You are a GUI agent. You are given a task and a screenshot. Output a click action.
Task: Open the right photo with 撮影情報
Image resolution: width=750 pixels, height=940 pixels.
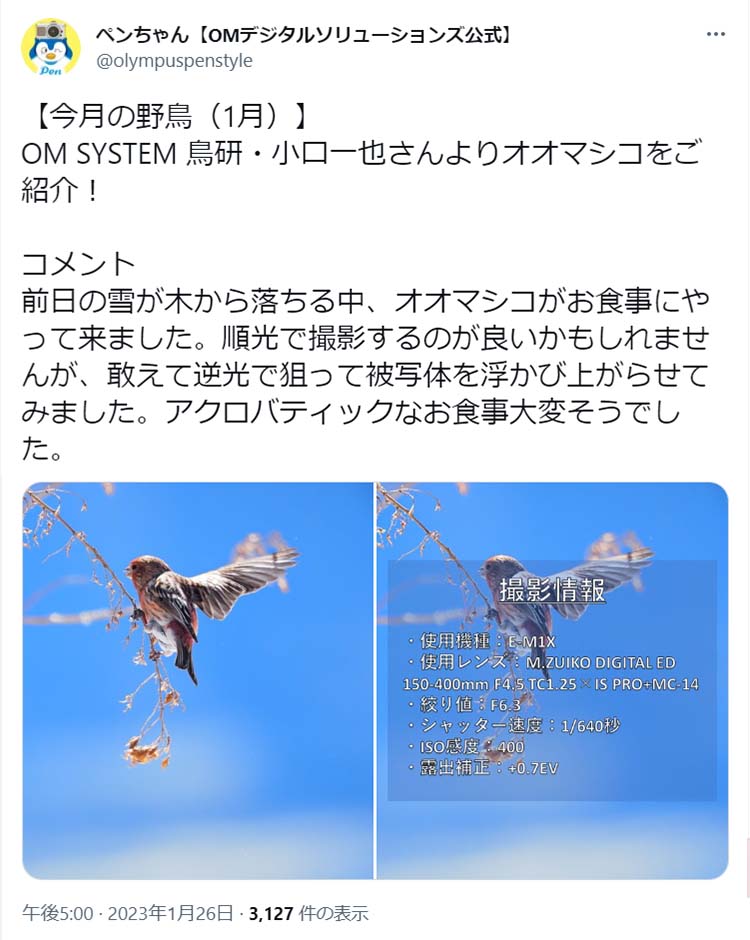point(552,680)
